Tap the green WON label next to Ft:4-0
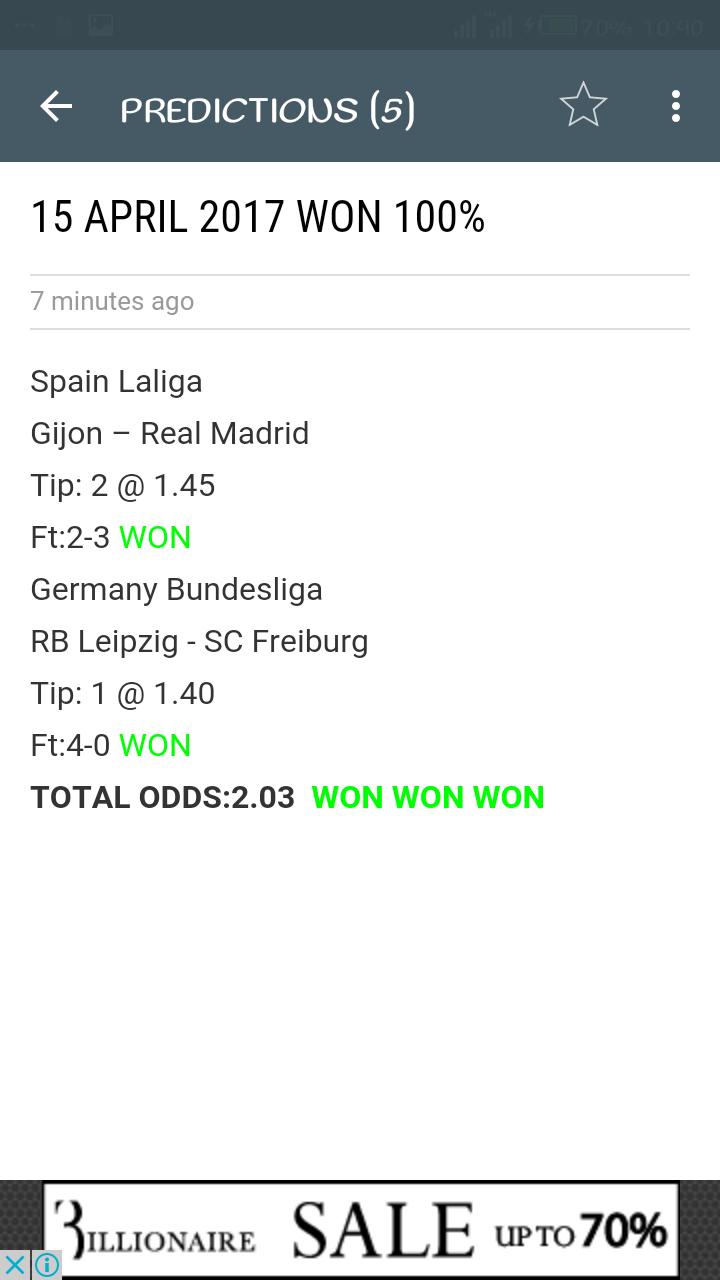Viewport: 720px width, 1280px height. (x=154, y=745)
